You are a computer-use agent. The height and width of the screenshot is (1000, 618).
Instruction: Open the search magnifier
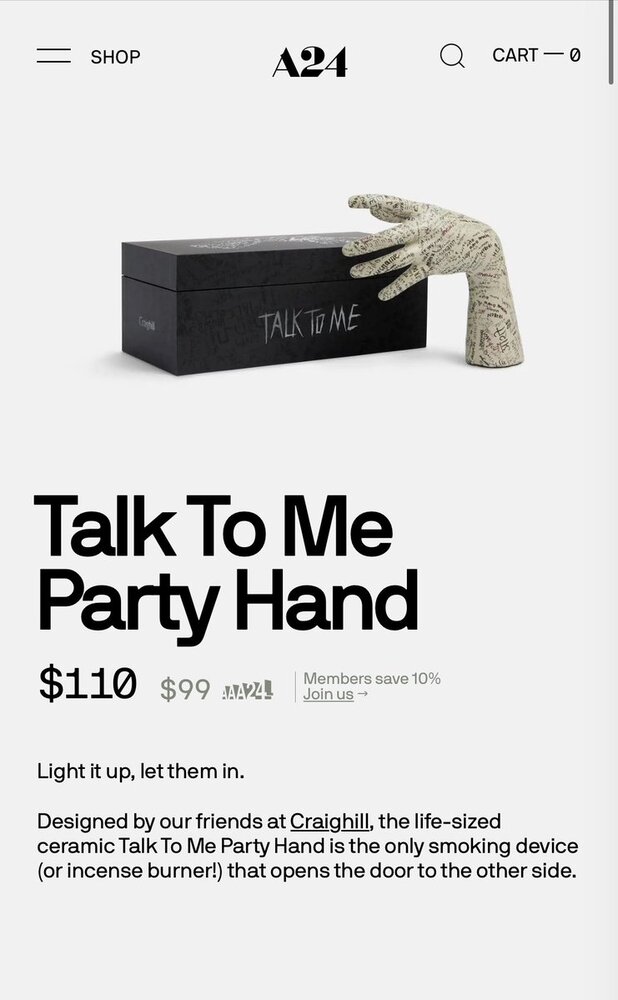452,56
